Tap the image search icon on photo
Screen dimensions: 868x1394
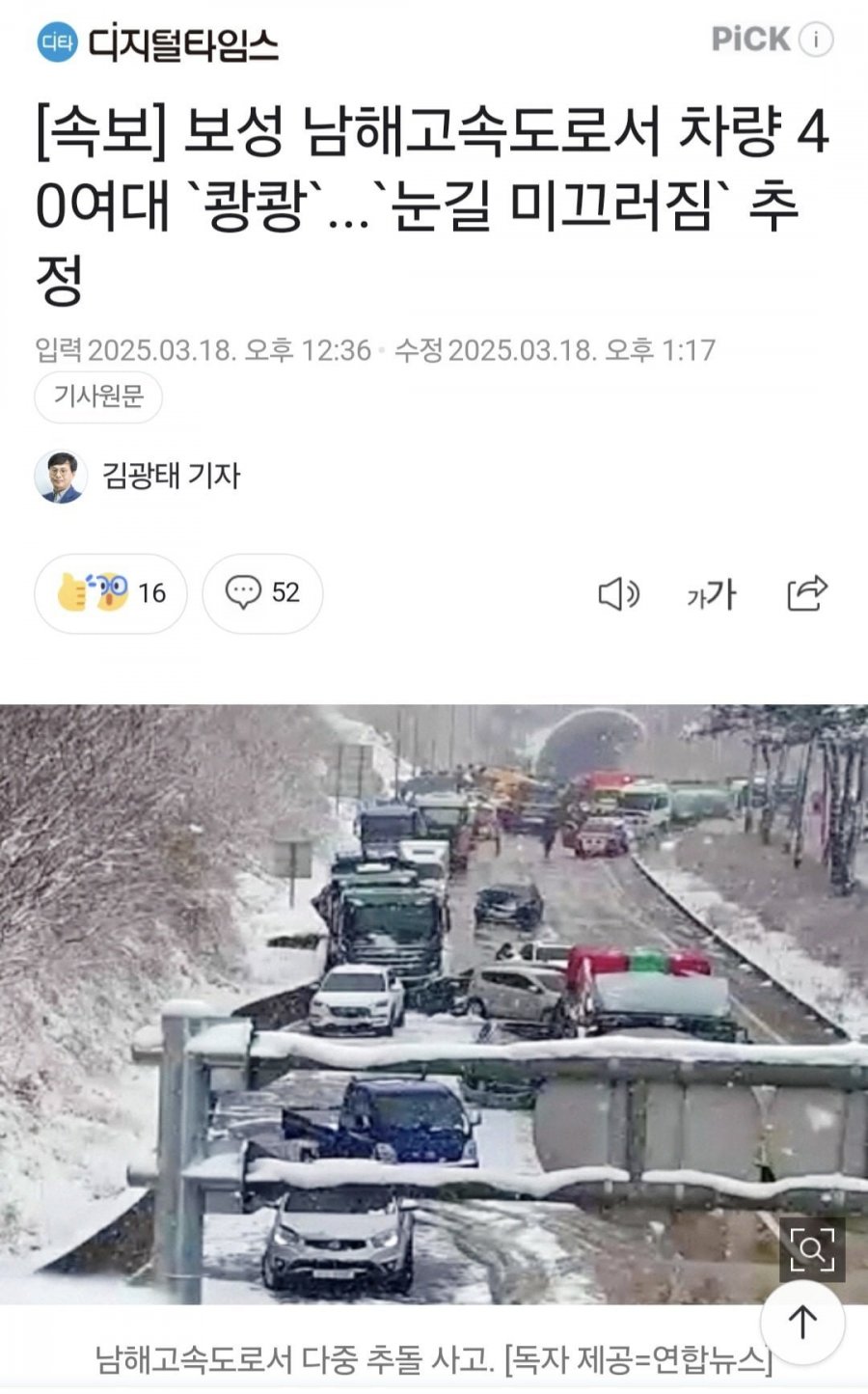pos(812,1249)
